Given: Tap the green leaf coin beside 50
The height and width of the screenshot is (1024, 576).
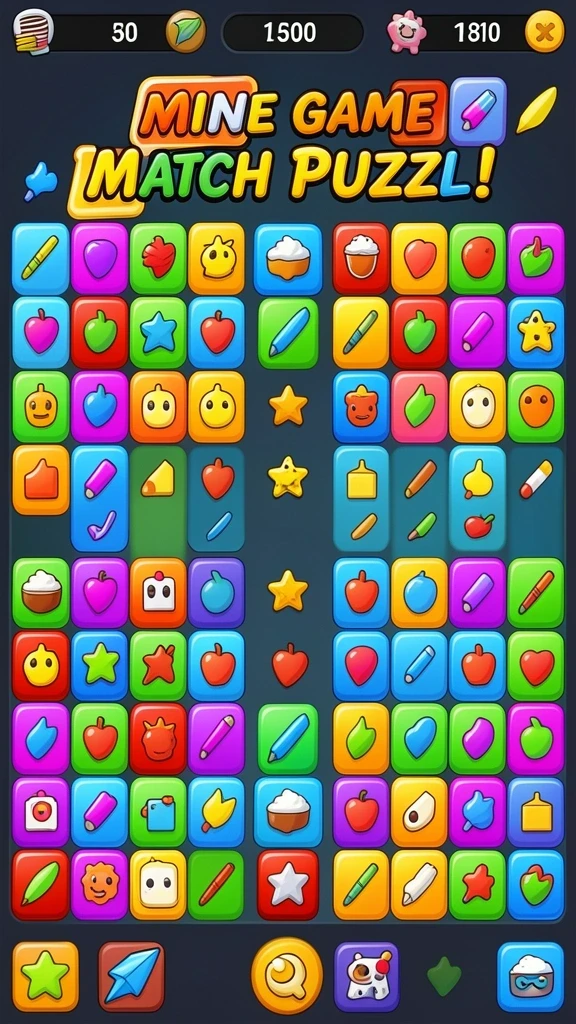Looking at the screenshot, I should coord(185,31).
